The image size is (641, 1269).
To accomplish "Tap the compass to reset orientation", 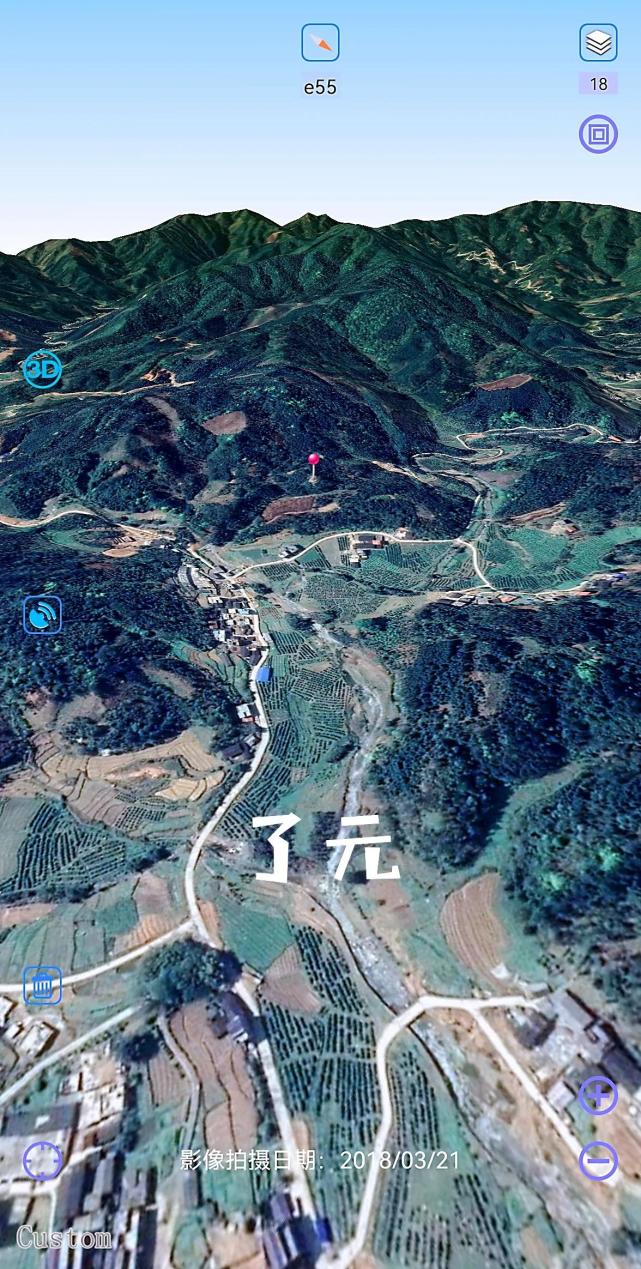I will coord(320,43).
